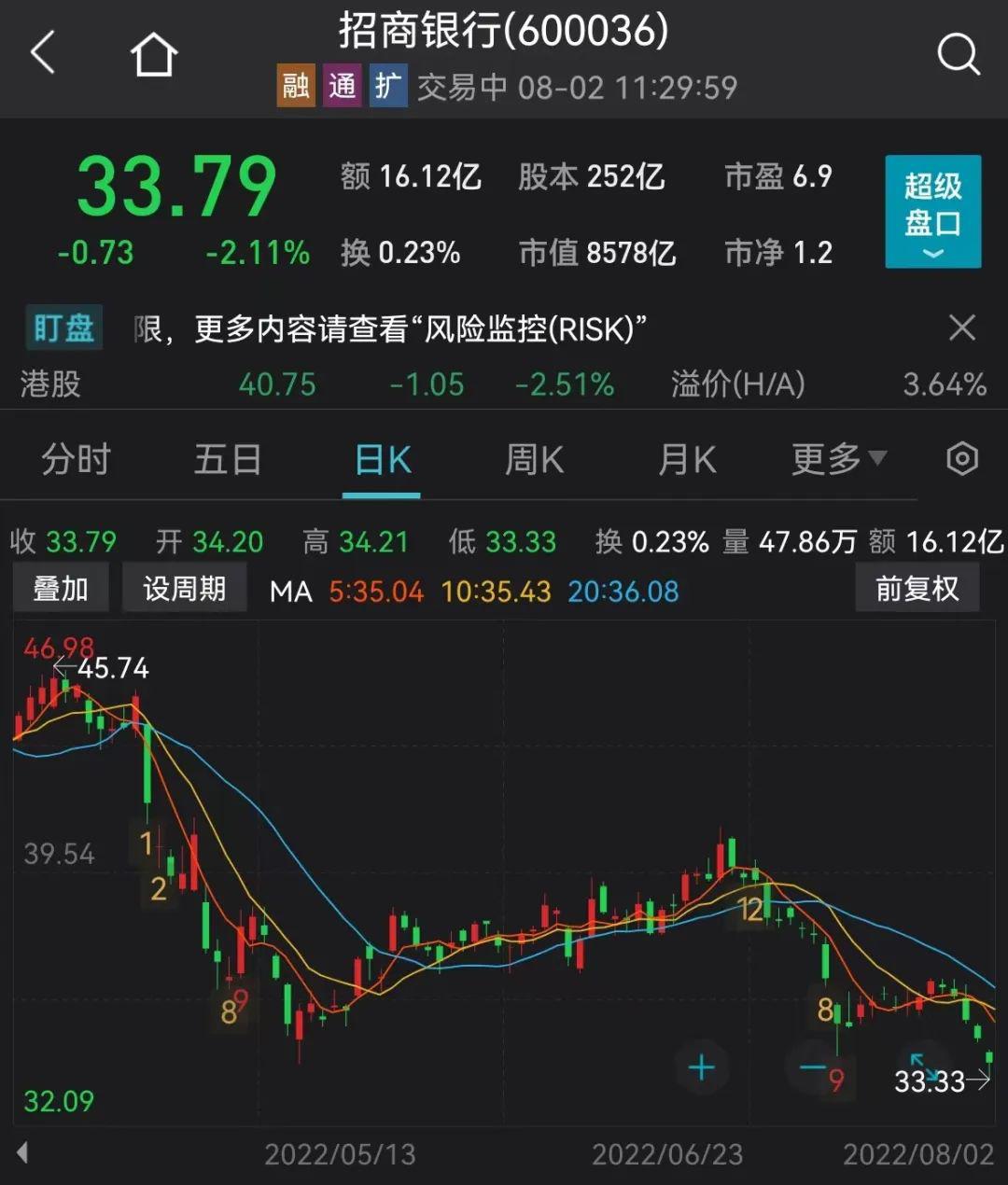Open the home icon in header
The width and height of the screenshot is (1008, 1185).
[x=153, y=54]
